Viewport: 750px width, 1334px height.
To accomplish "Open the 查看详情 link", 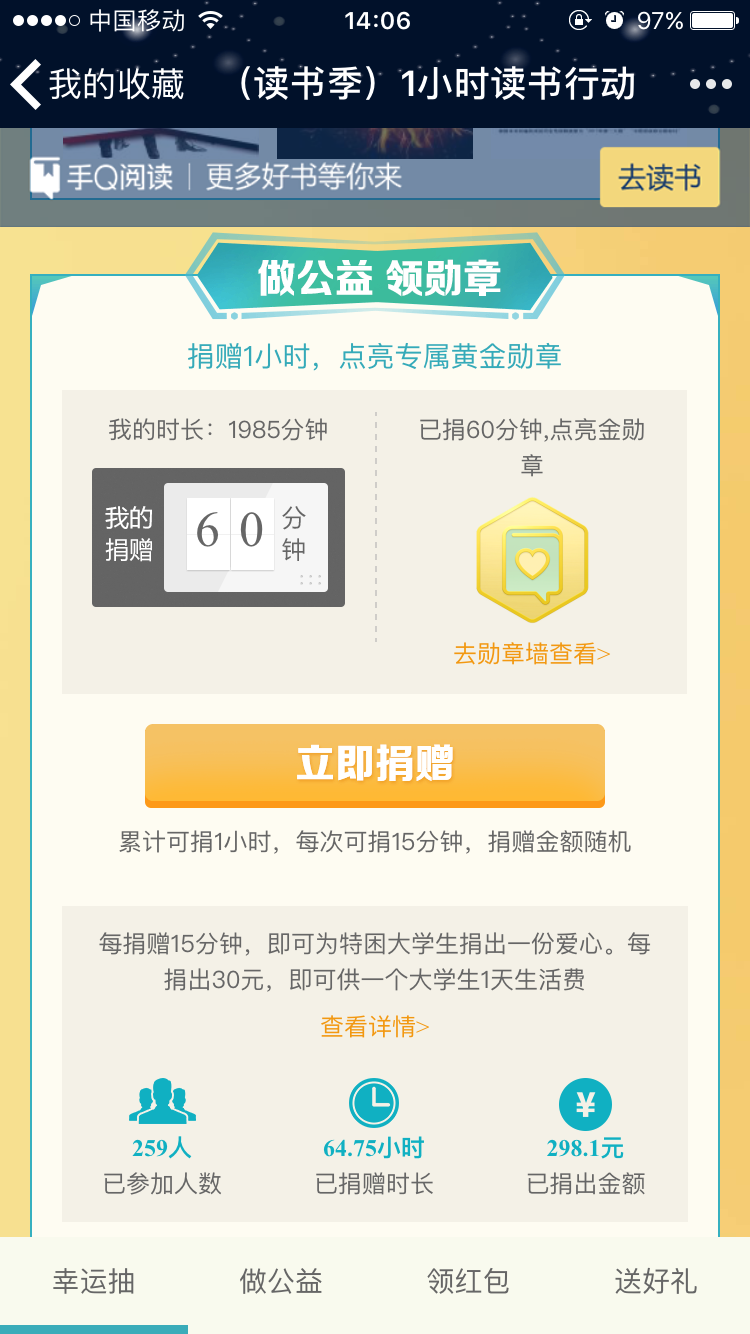I will 375,1027.
